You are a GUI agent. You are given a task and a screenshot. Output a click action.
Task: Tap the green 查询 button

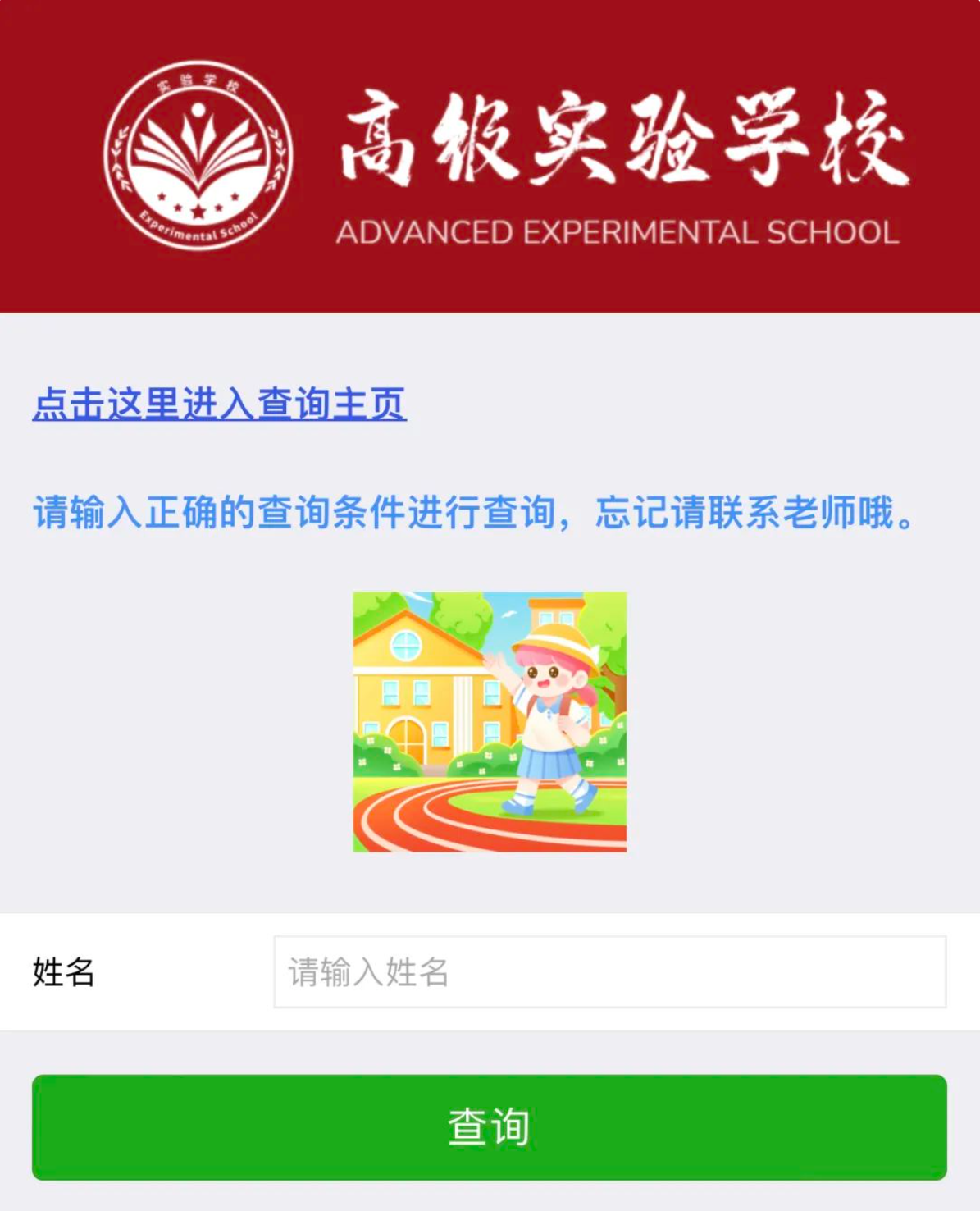(490, 1127)
